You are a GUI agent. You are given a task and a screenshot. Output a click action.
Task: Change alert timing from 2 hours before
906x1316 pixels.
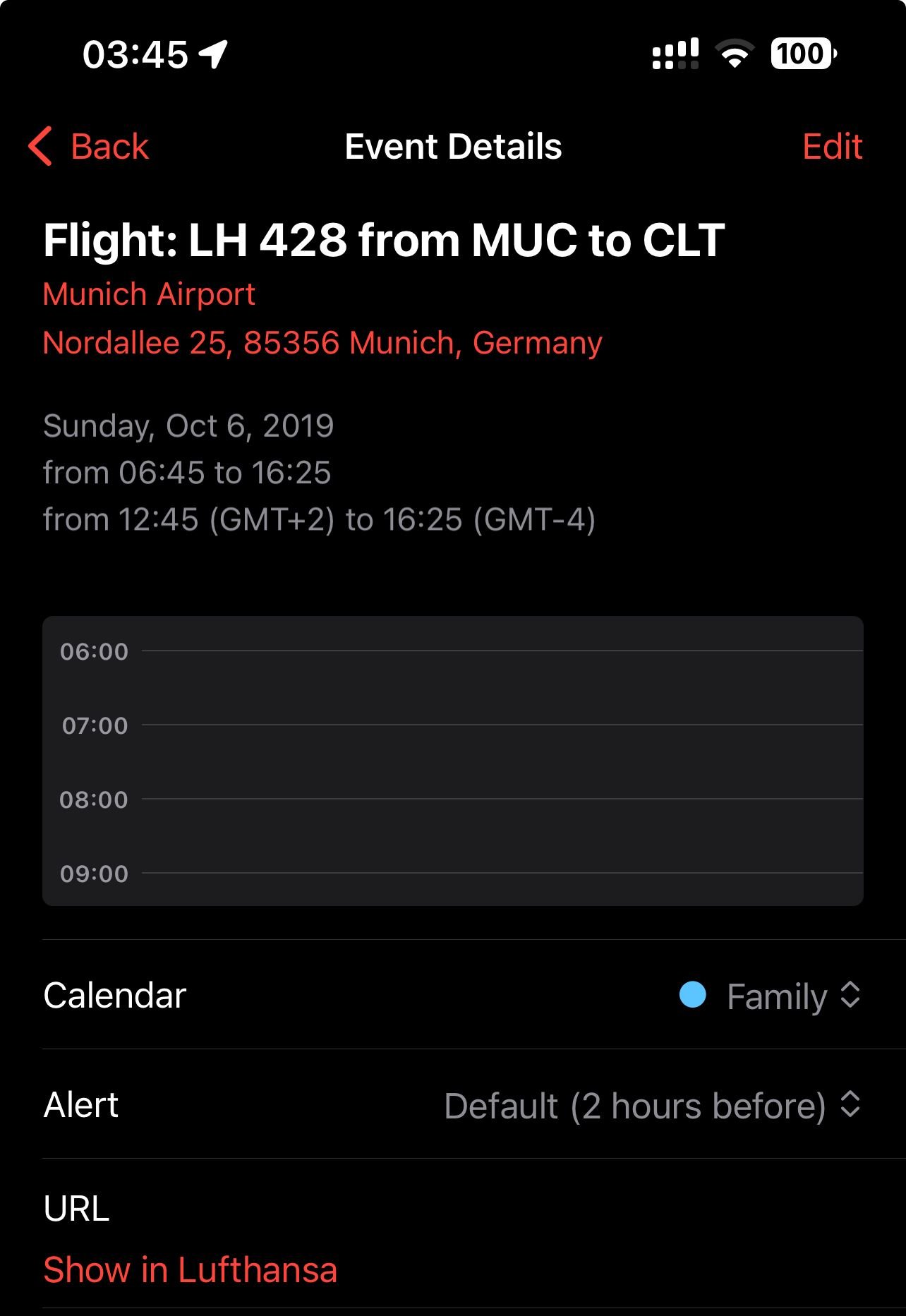click(635, 1106)
